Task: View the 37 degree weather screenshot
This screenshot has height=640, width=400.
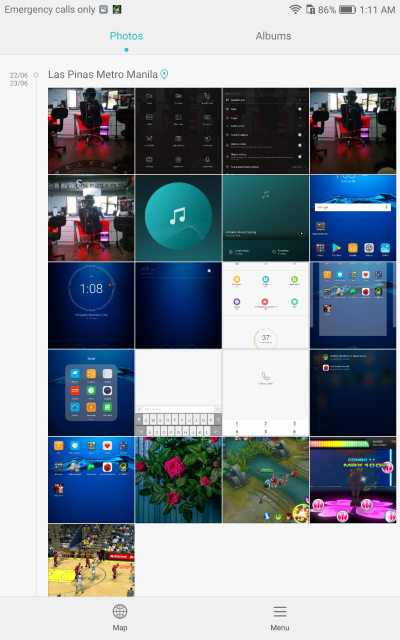Action: coord(266,305)
